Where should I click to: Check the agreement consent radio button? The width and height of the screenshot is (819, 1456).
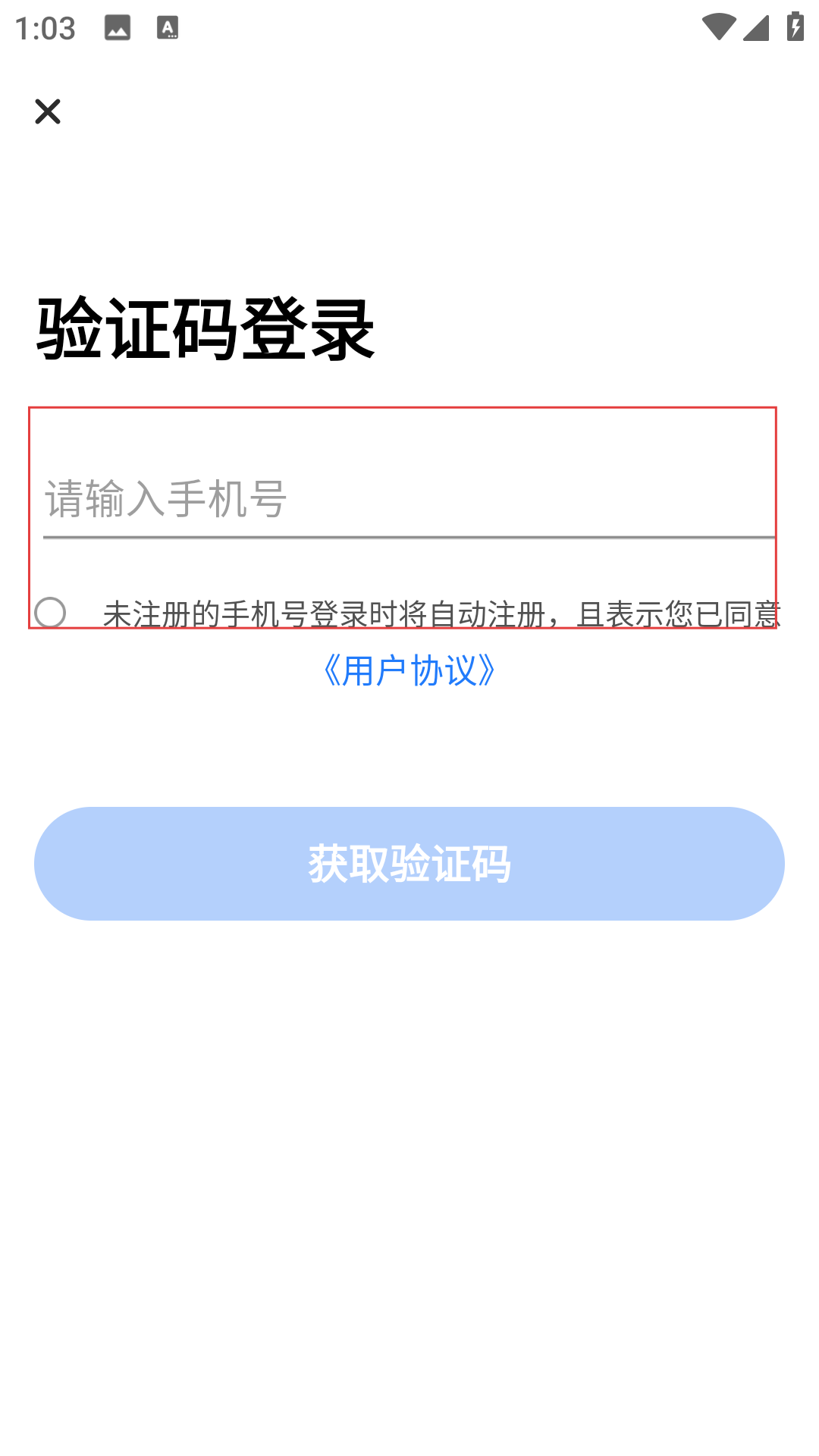pyautogui.click(x=50, y=613)
